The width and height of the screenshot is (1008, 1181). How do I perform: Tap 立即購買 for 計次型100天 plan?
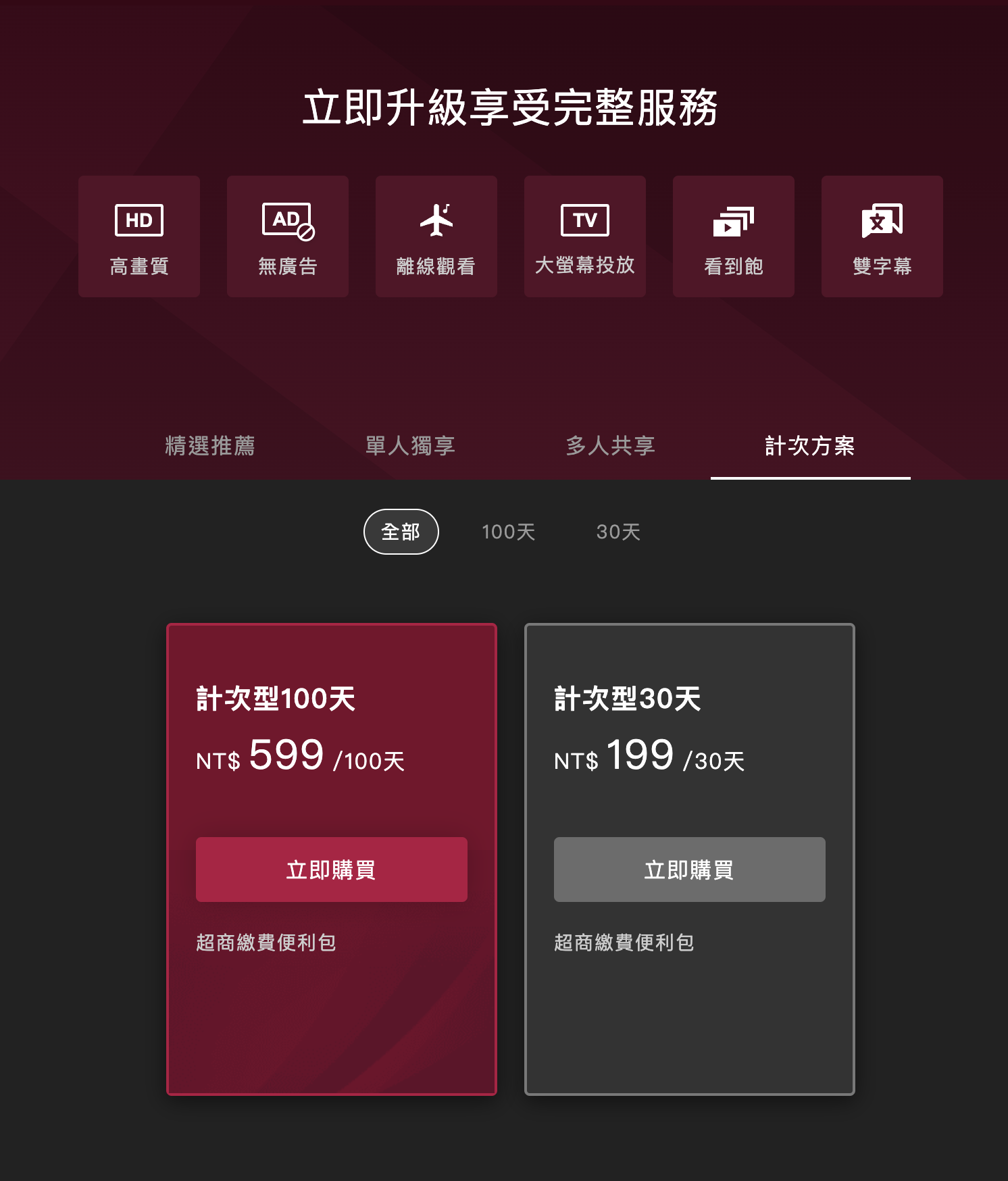[331, 870]
